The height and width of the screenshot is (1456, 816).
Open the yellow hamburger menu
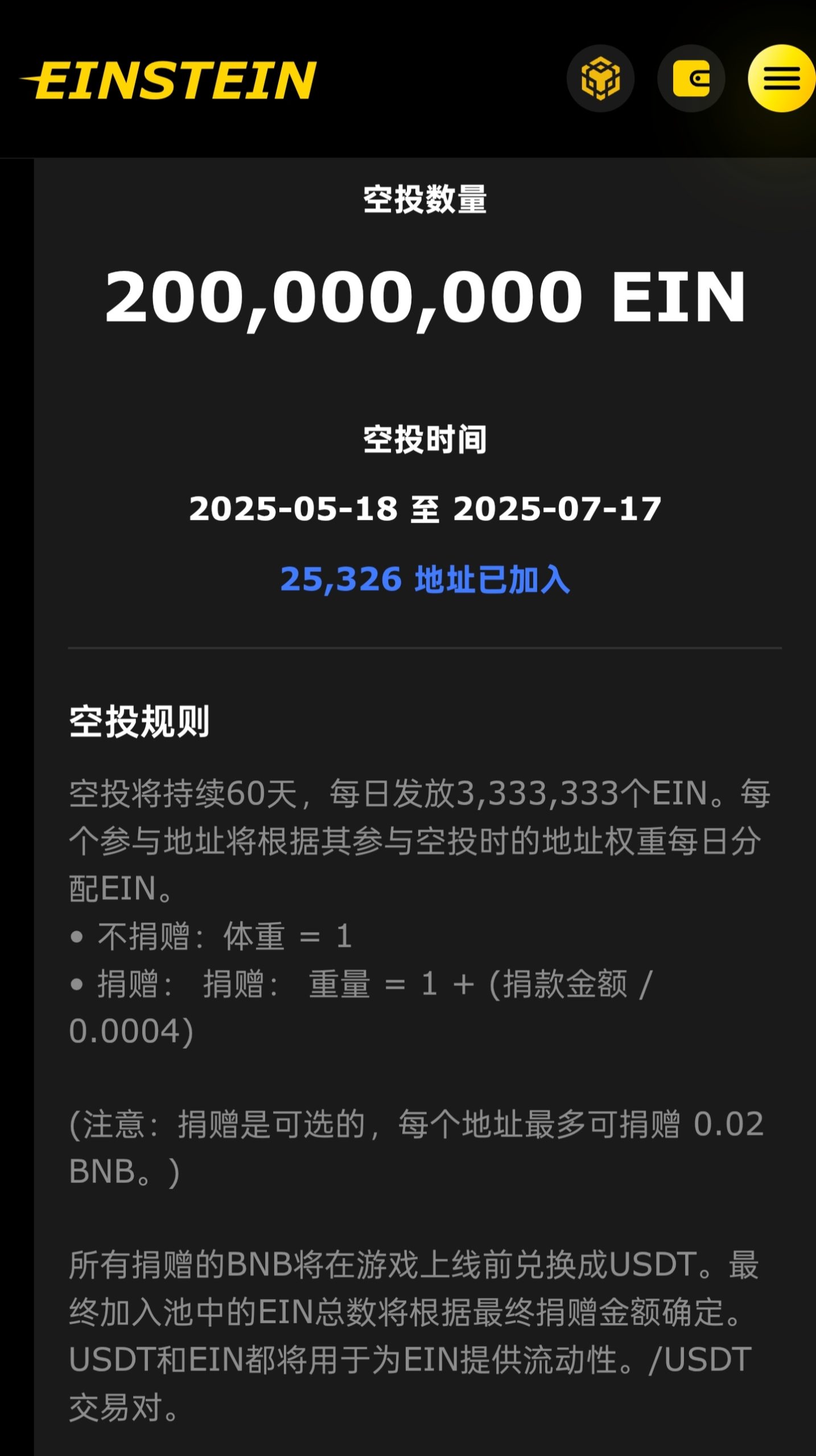pos(781,78)
